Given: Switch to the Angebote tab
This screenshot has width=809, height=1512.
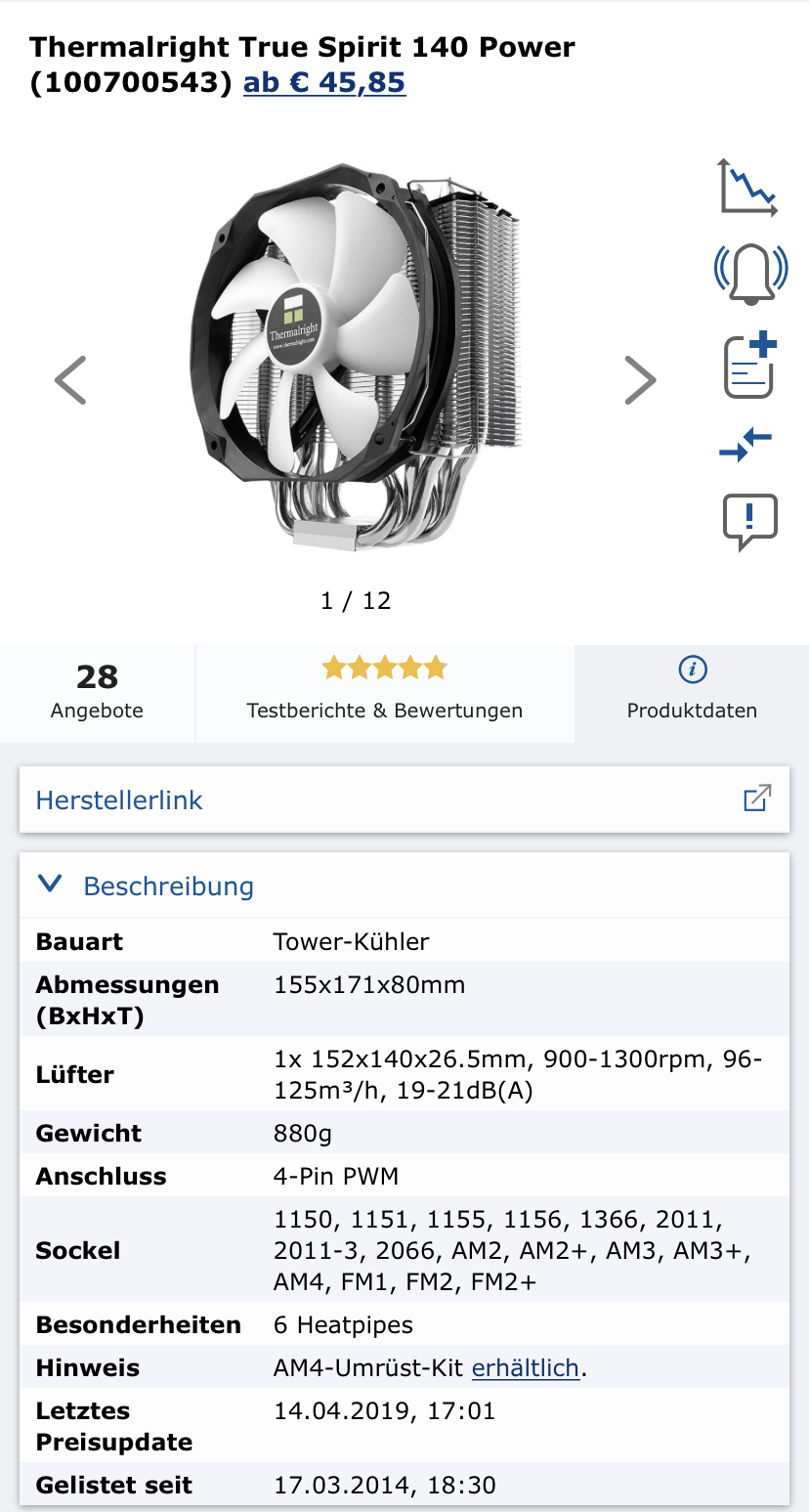Looking at the screenshot, I should pos(97,693).
